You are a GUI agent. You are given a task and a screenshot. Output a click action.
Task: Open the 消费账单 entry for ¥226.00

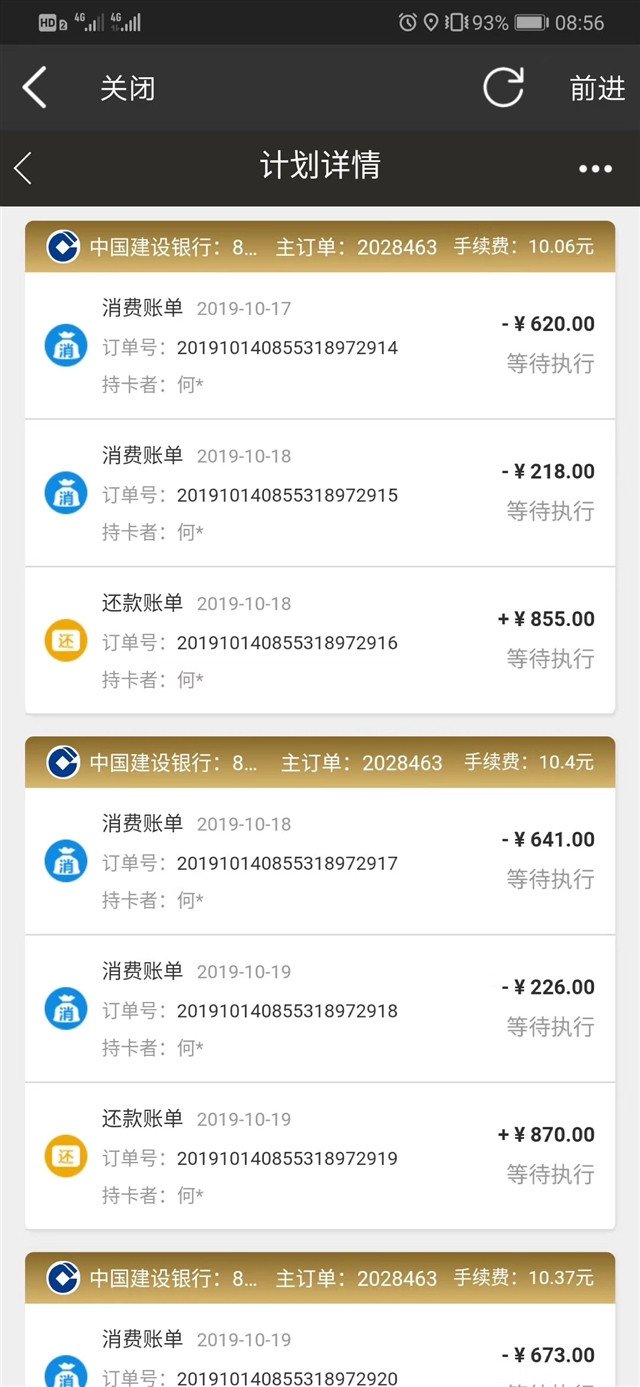point(320,1009)
